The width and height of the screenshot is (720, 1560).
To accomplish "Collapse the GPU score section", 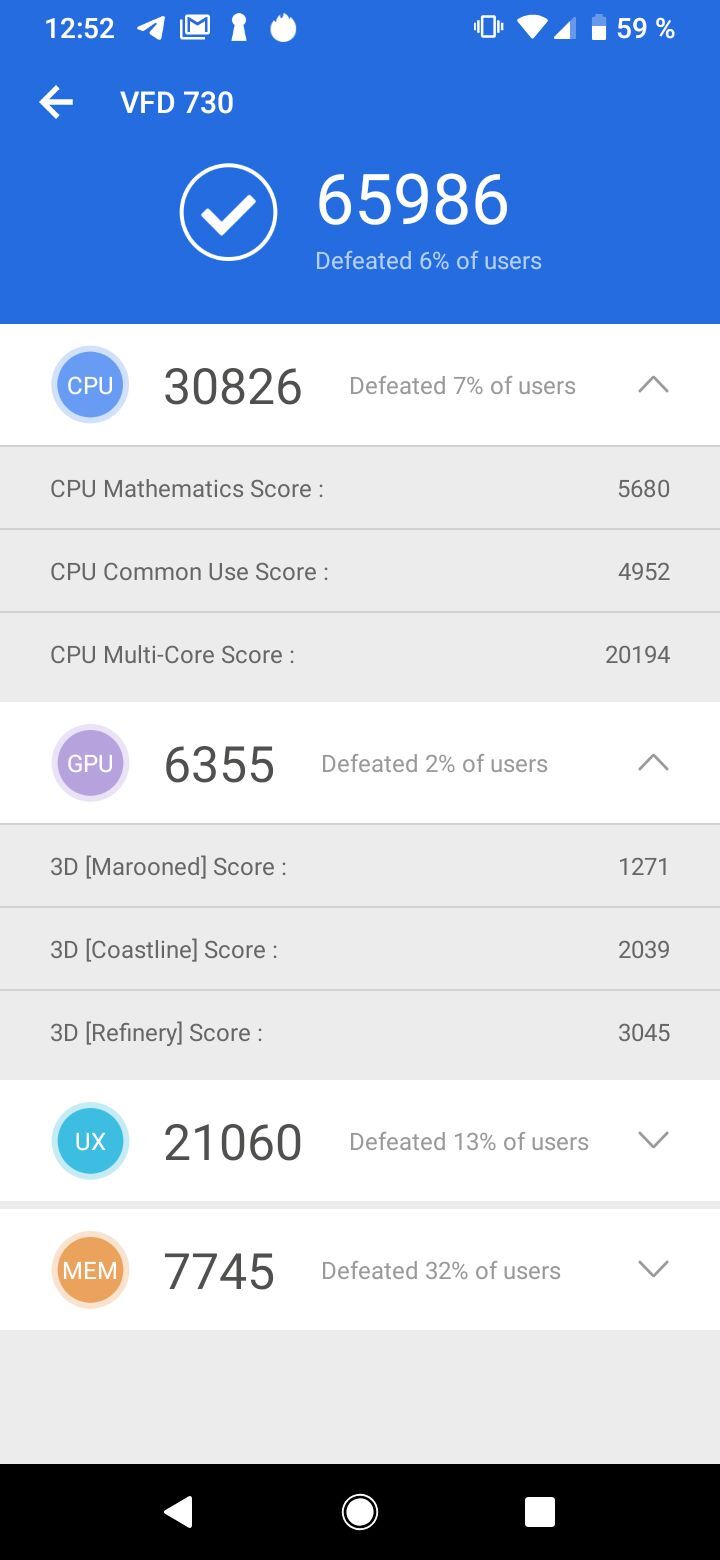I will tap(653, 763).
